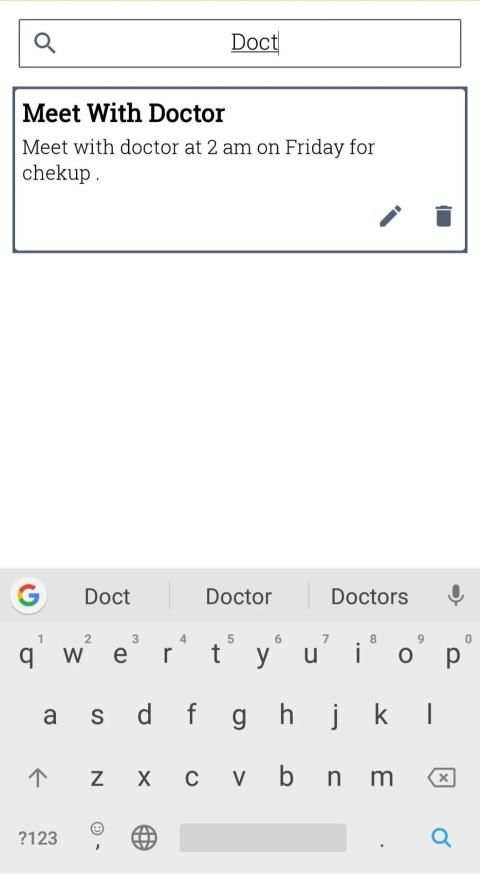
Task: Open the Meet With Doctor note card
Action: pyautogui.click(x=240, y=169)
